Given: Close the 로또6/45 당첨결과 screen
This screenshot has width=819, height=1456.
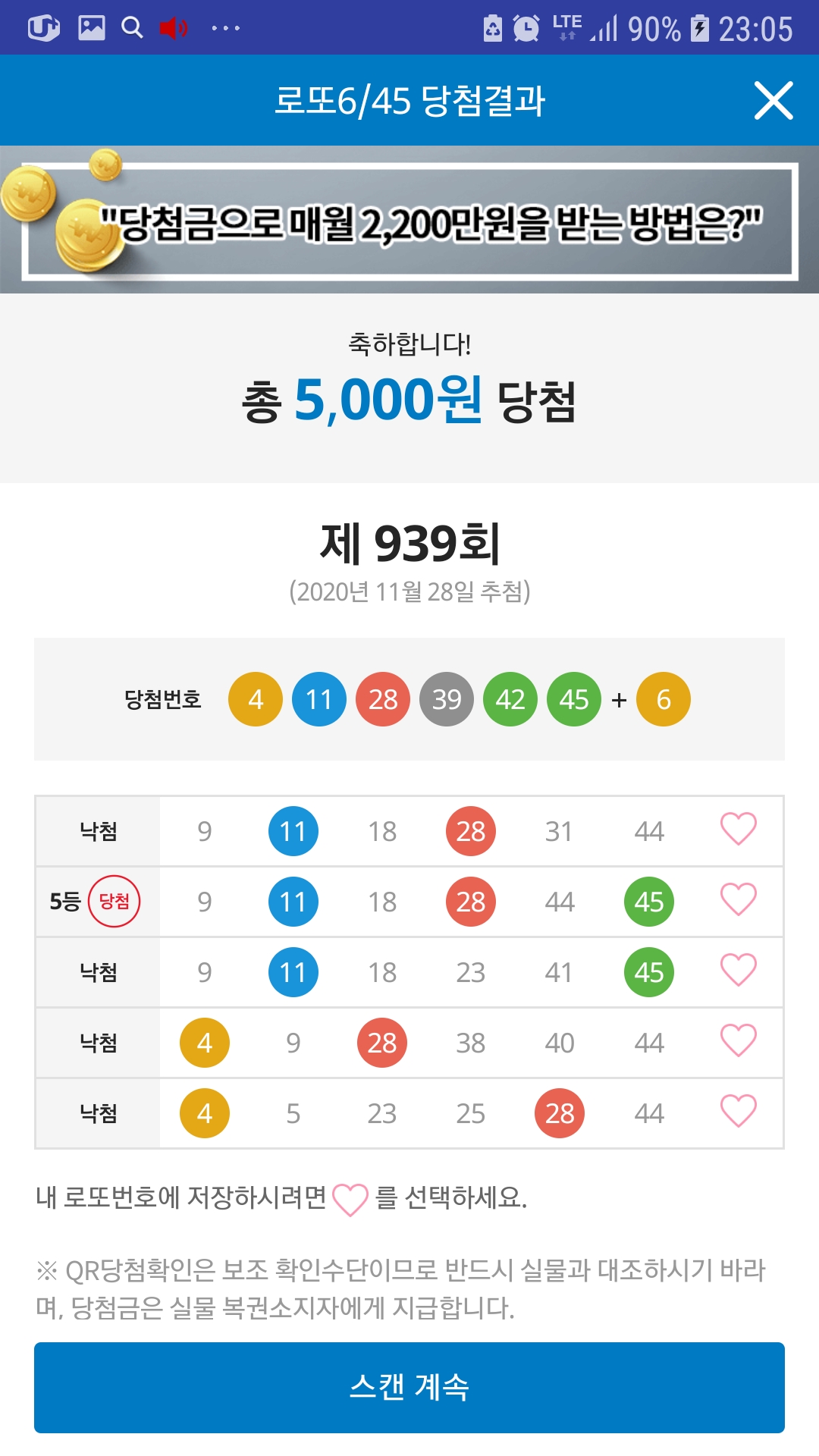Looking at the screenshot, I should tap(773, 101).
